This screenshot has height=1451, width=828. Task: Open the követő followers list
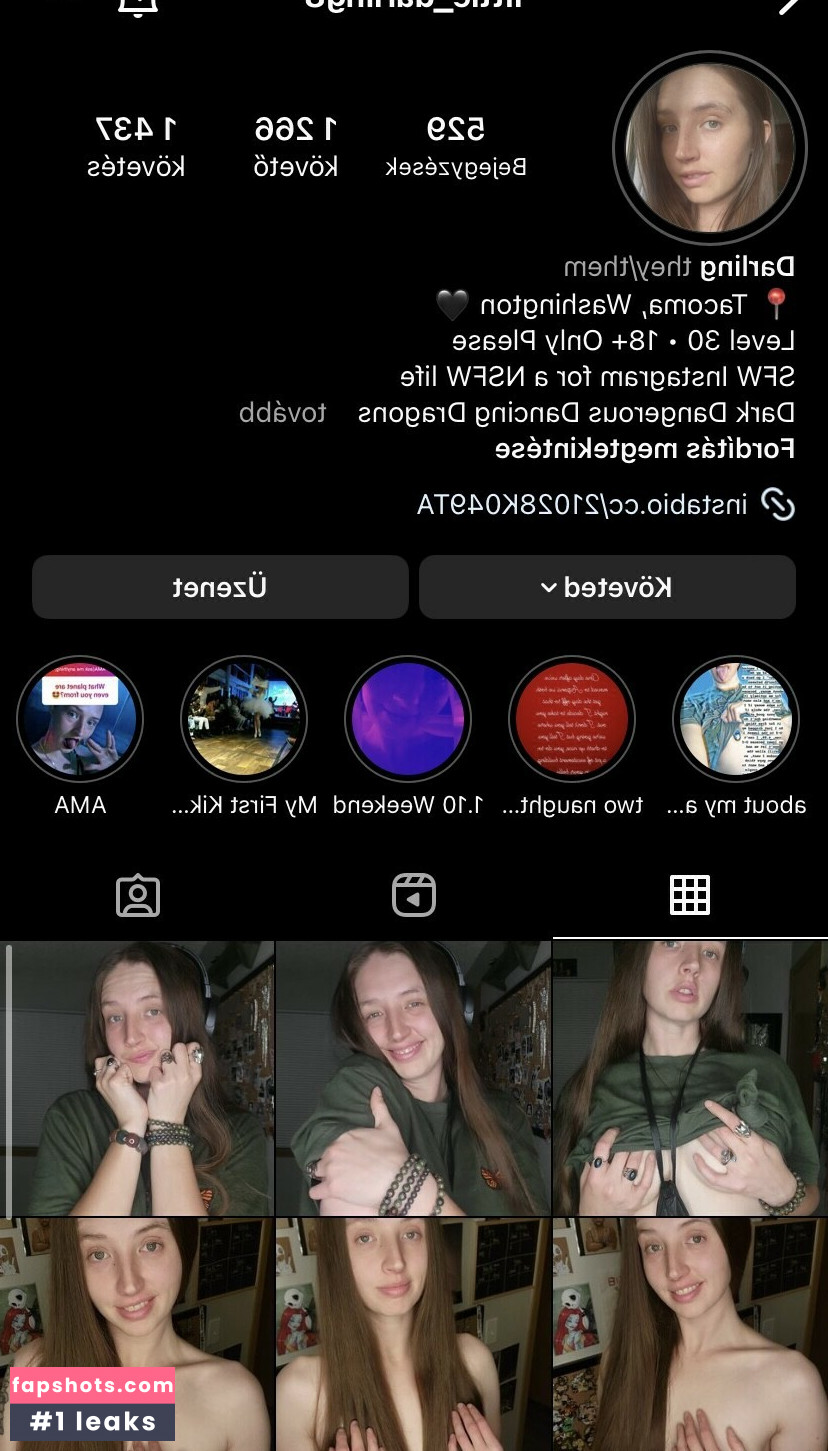pyautogui.click(x=295, y=145)
